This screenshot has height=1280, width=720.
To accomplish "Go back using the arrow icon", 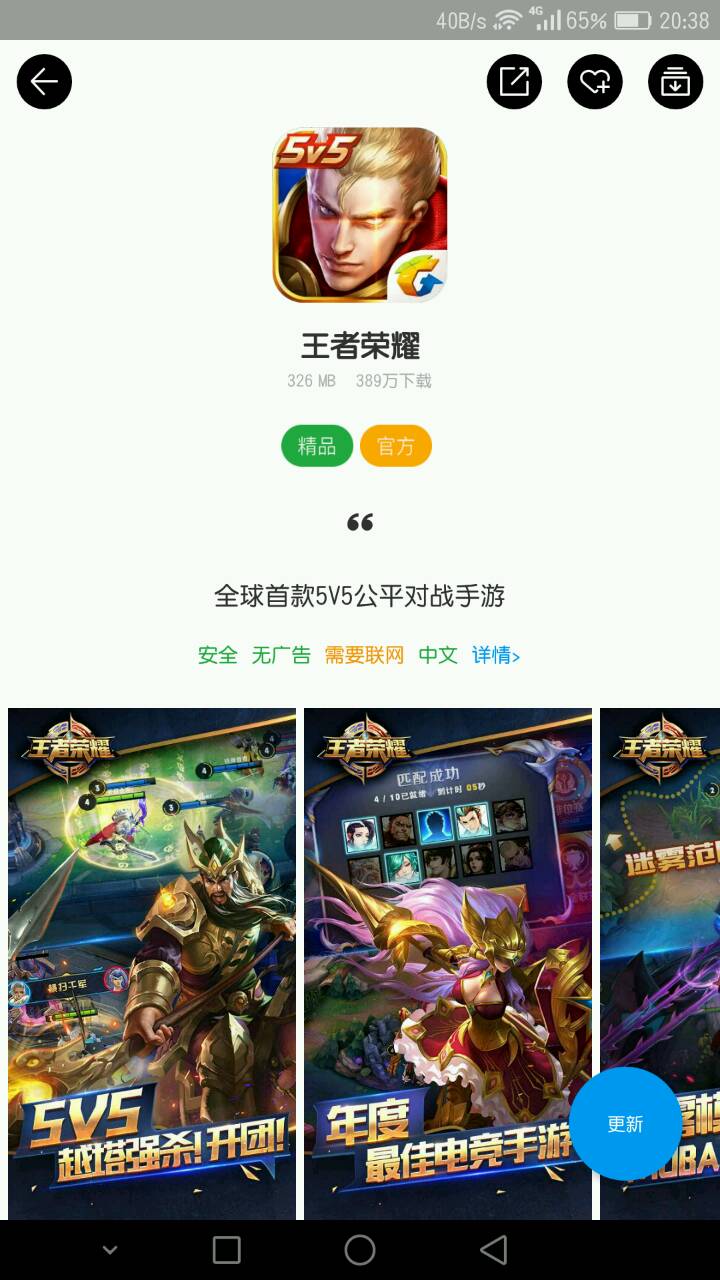I will pos(44,82).
